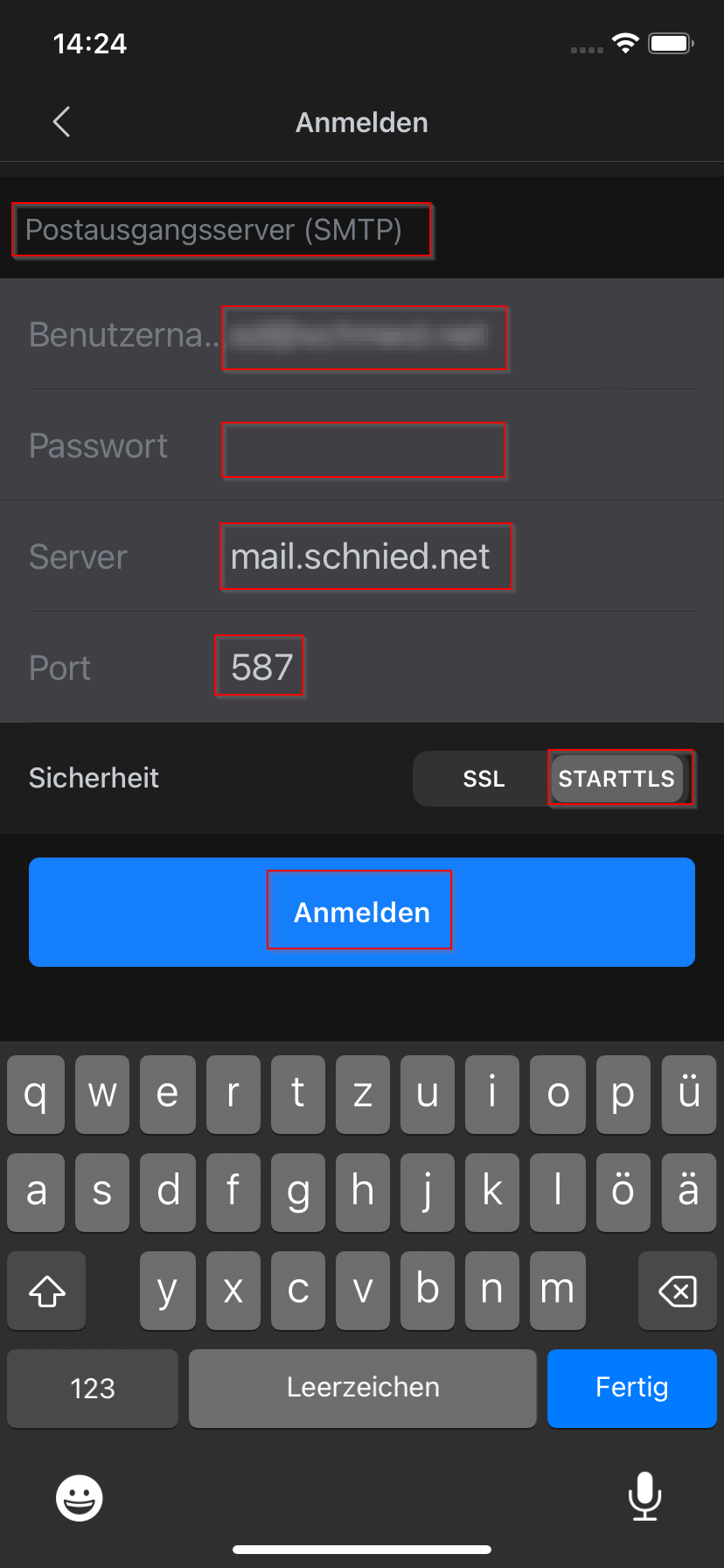Tap the Leerzeichen space key
724x1568 pixels.
363,1388
